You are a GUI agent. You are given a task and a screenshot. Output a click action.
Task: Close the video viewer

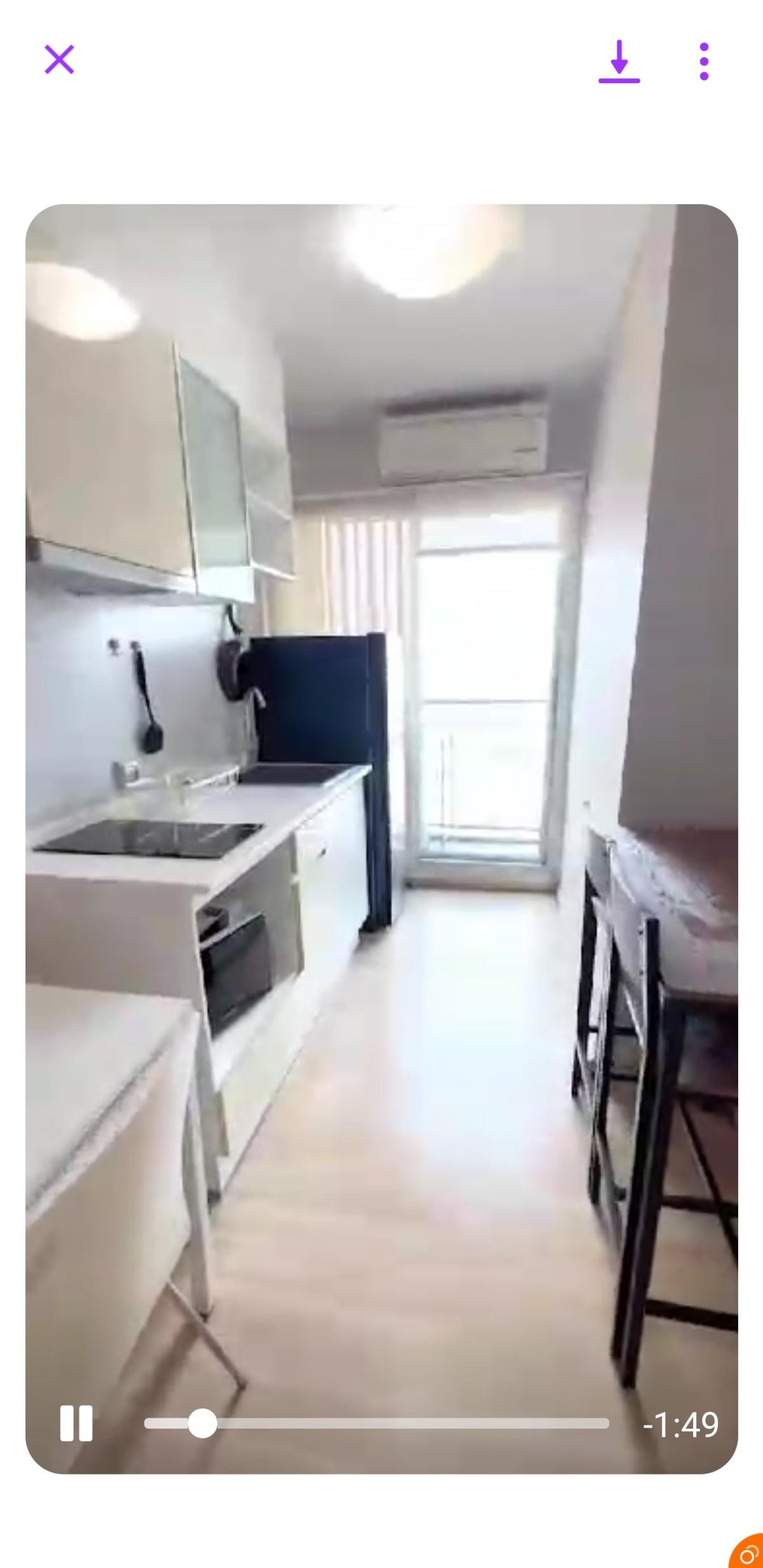[59, 60]
